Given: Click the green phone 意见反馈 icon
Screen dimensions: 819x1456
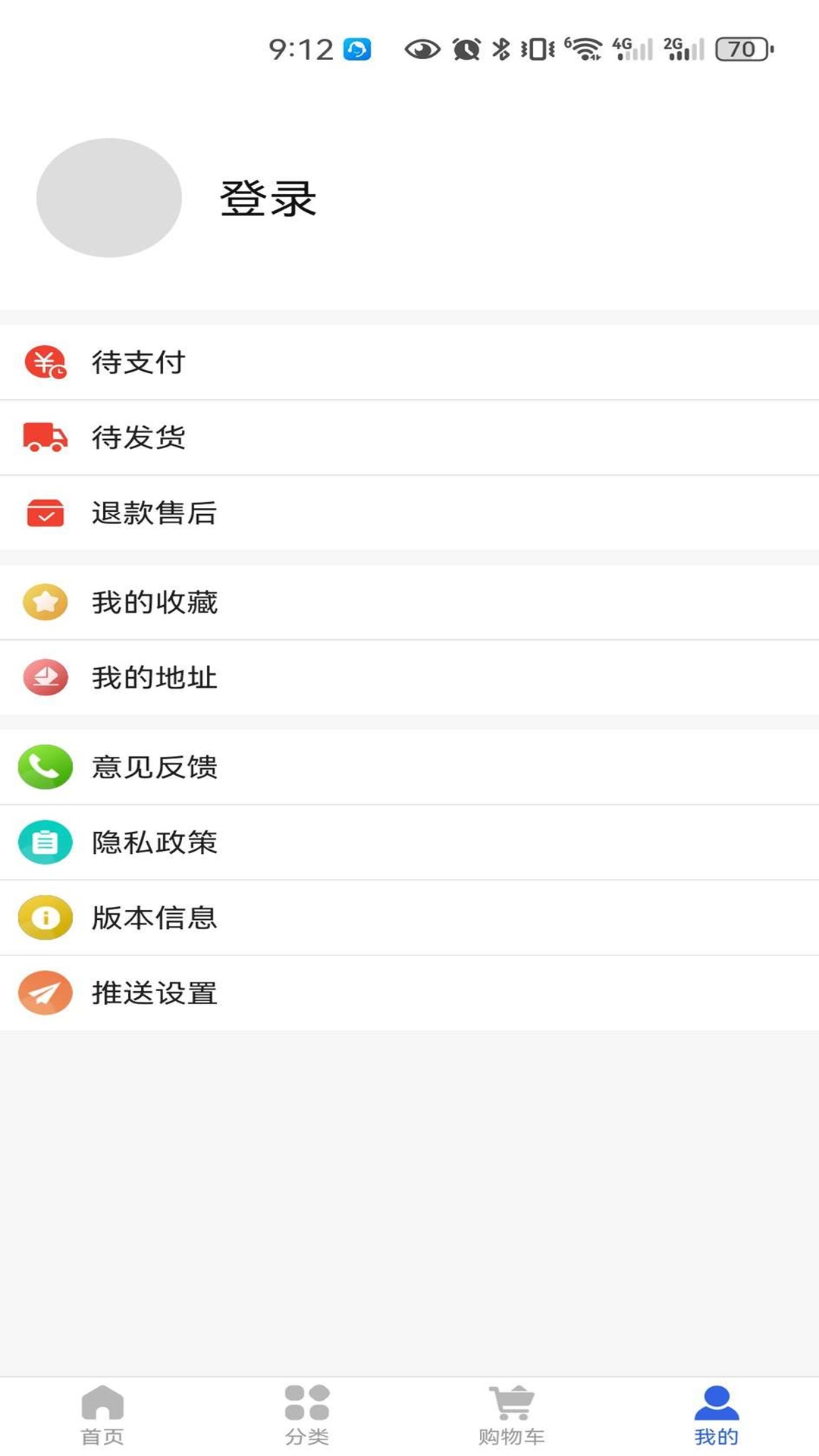Looking at the screenshot, I should click(x=45, y=767).
